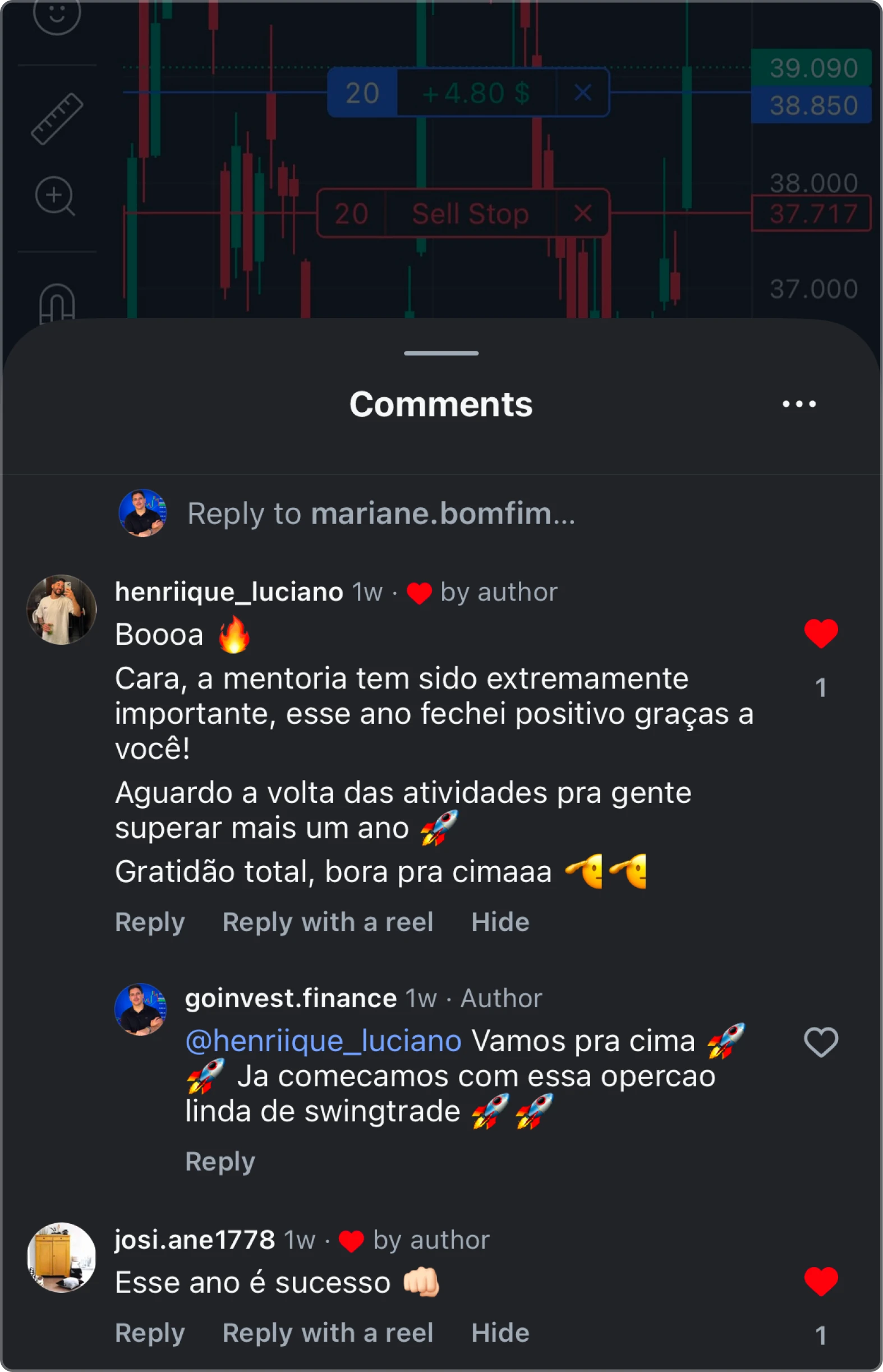Reply with a reel to josi.ane1778
Viewport: 883px width, 1372px height.
(328, 1332)
